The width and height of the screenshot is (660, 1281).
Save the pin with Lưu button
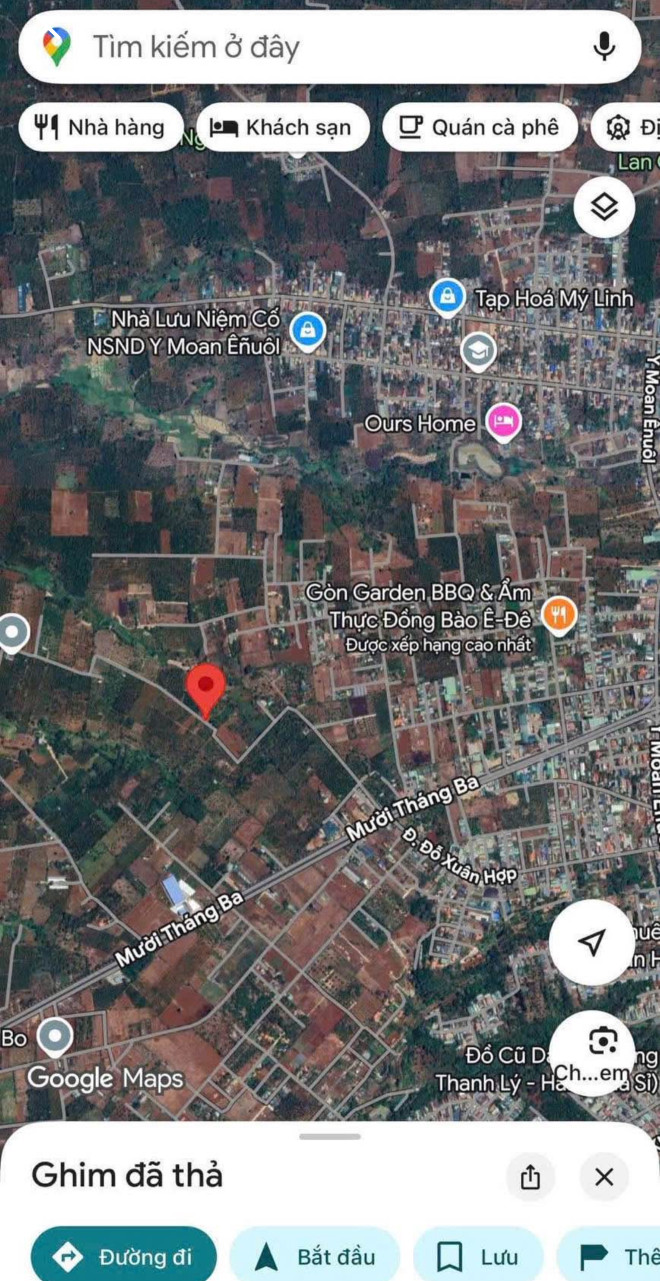[x=478, y=1256]
